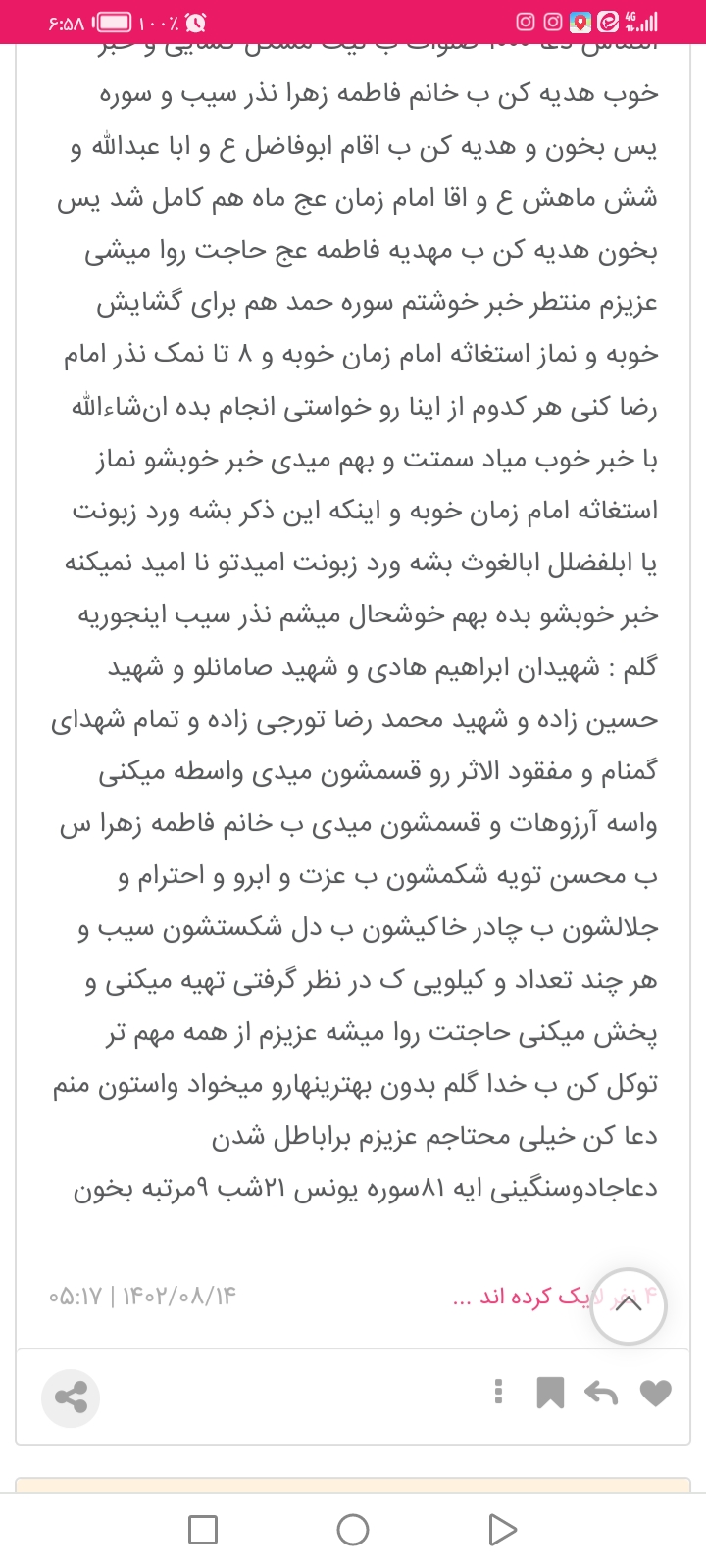Open the three-dot options menu
Image resolution: width=706 pixels, height=1568 pixels.
[x=499, y=1392]
